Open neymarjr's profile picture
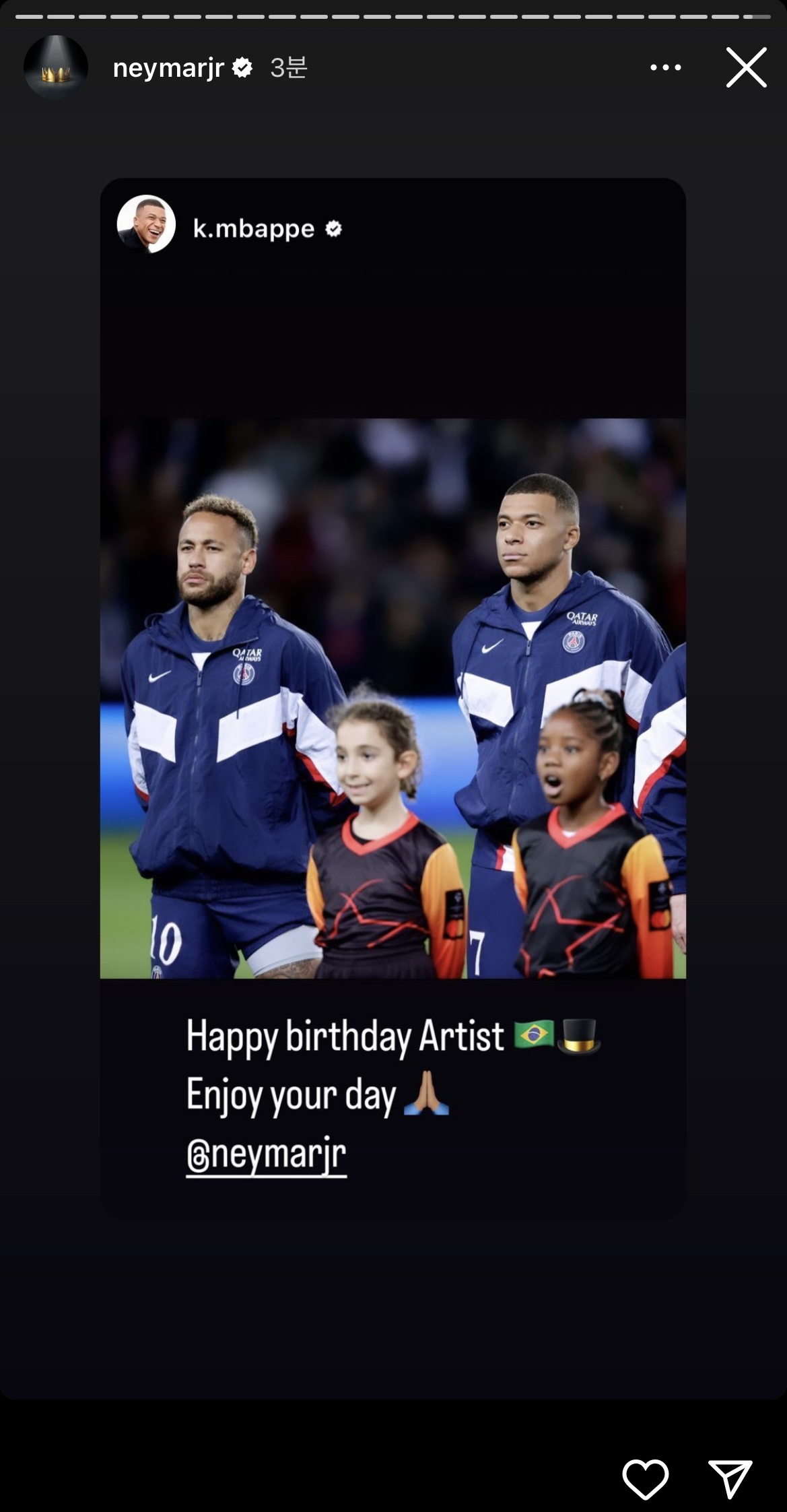Image resolution: width=787 pixels, height=1512 pixels. tap(56, 67)
